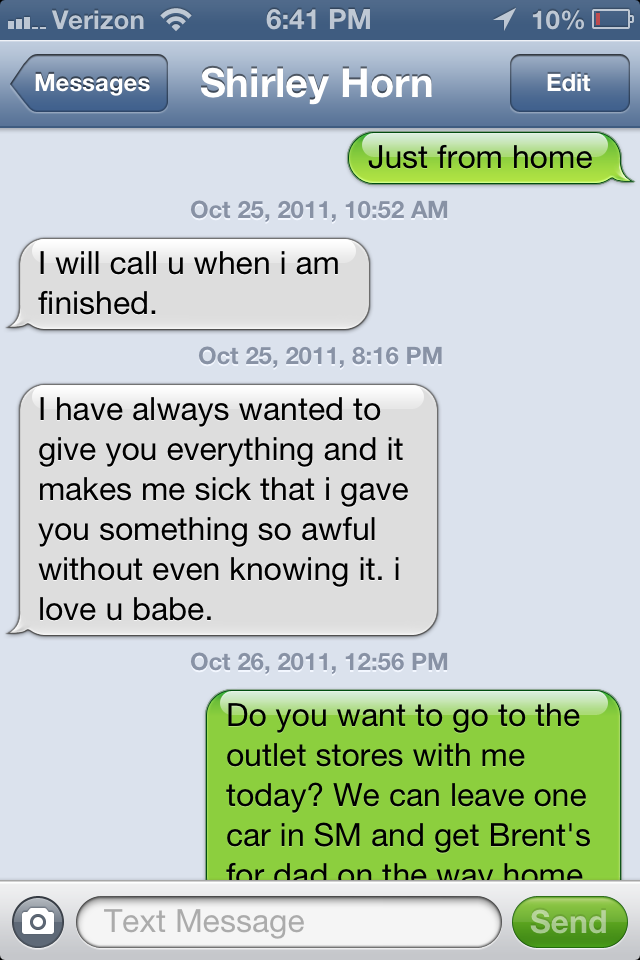Open the camera attachment button
640x960 pixels.
(x=38, y=921)
